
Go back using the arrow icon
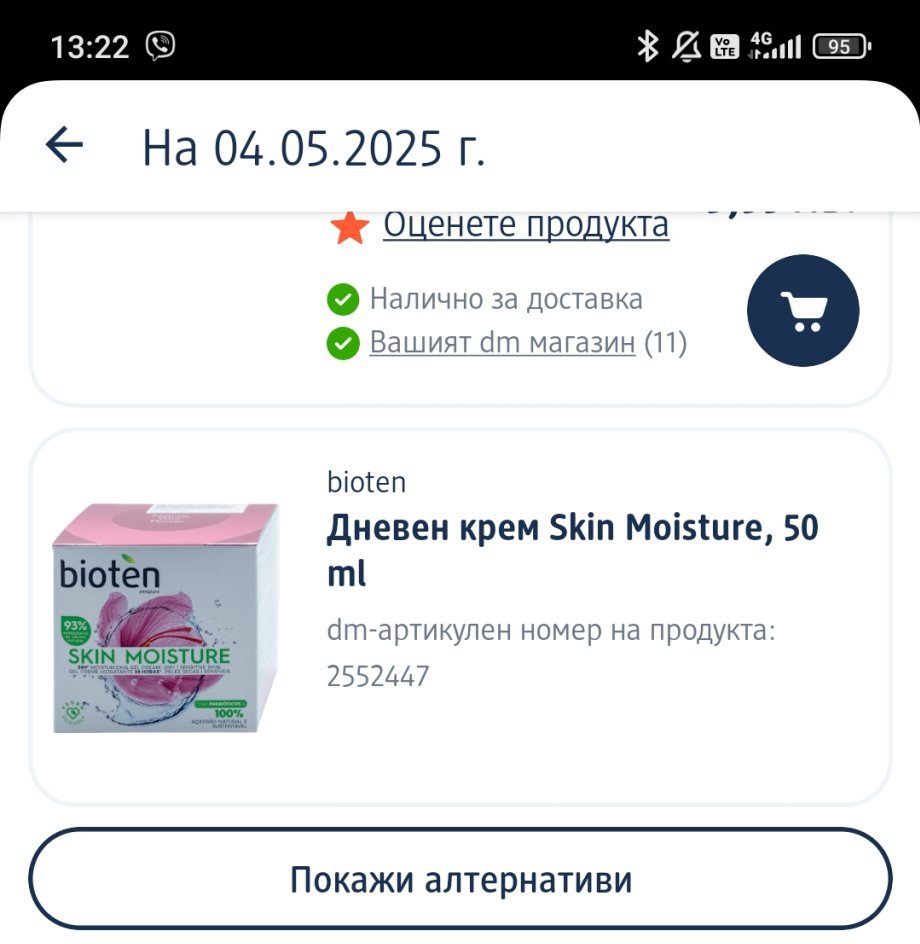point(65,146)
